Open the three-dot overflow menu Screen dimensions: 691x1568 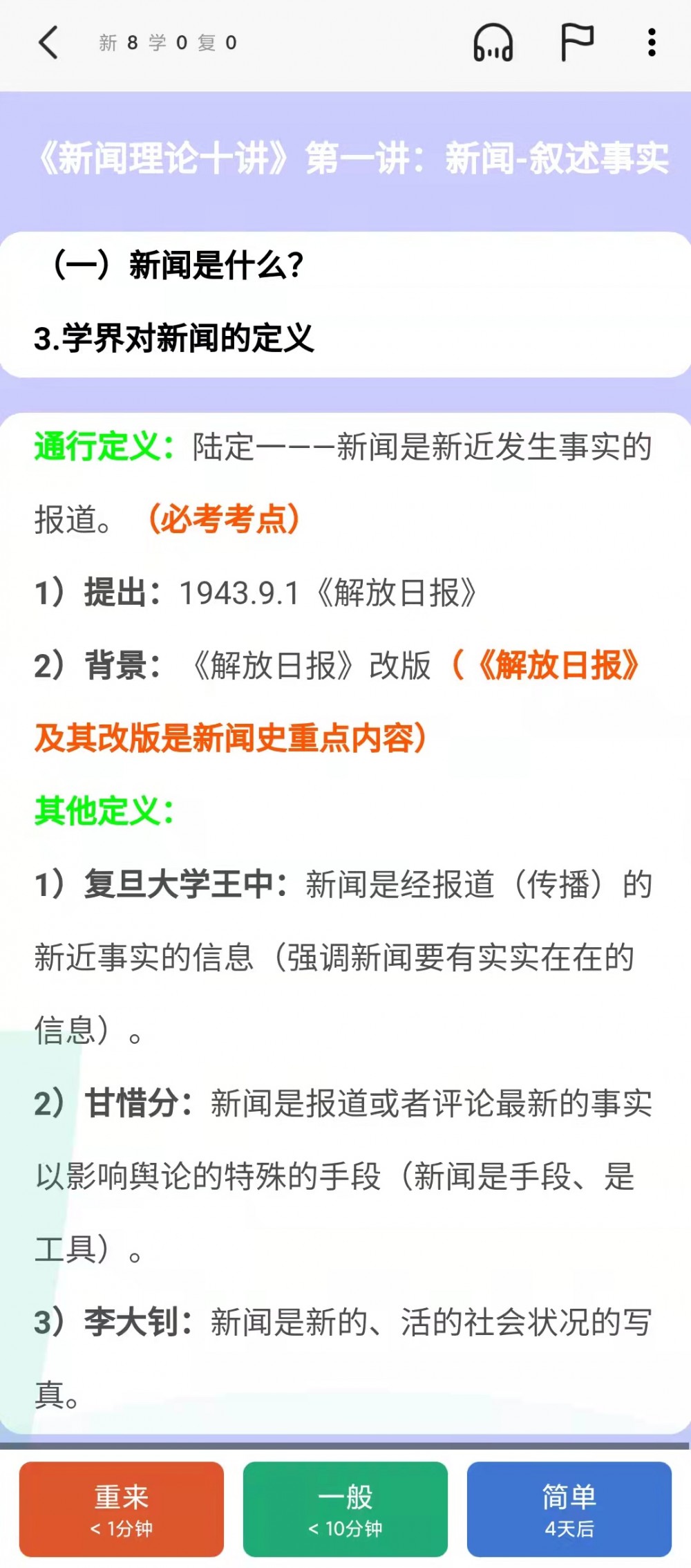tap(651, 43)
